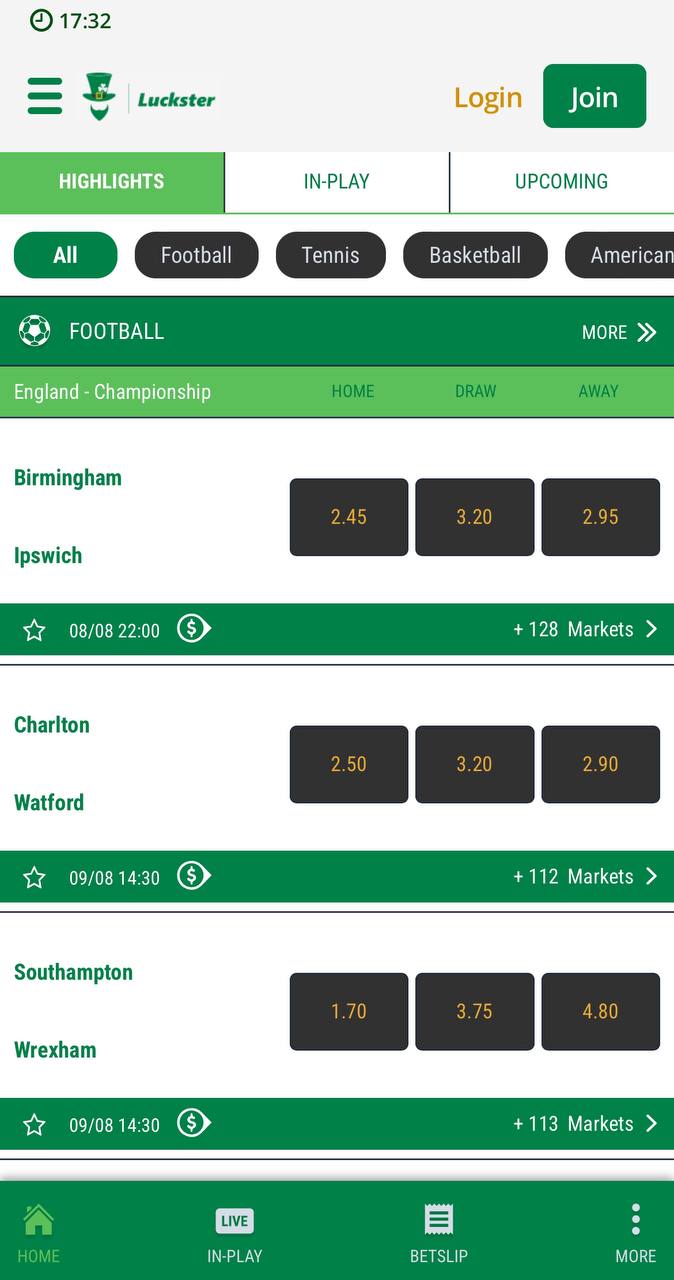
Task: Select away odds 2.95 for Ipswich
Action: pos(600,517)
